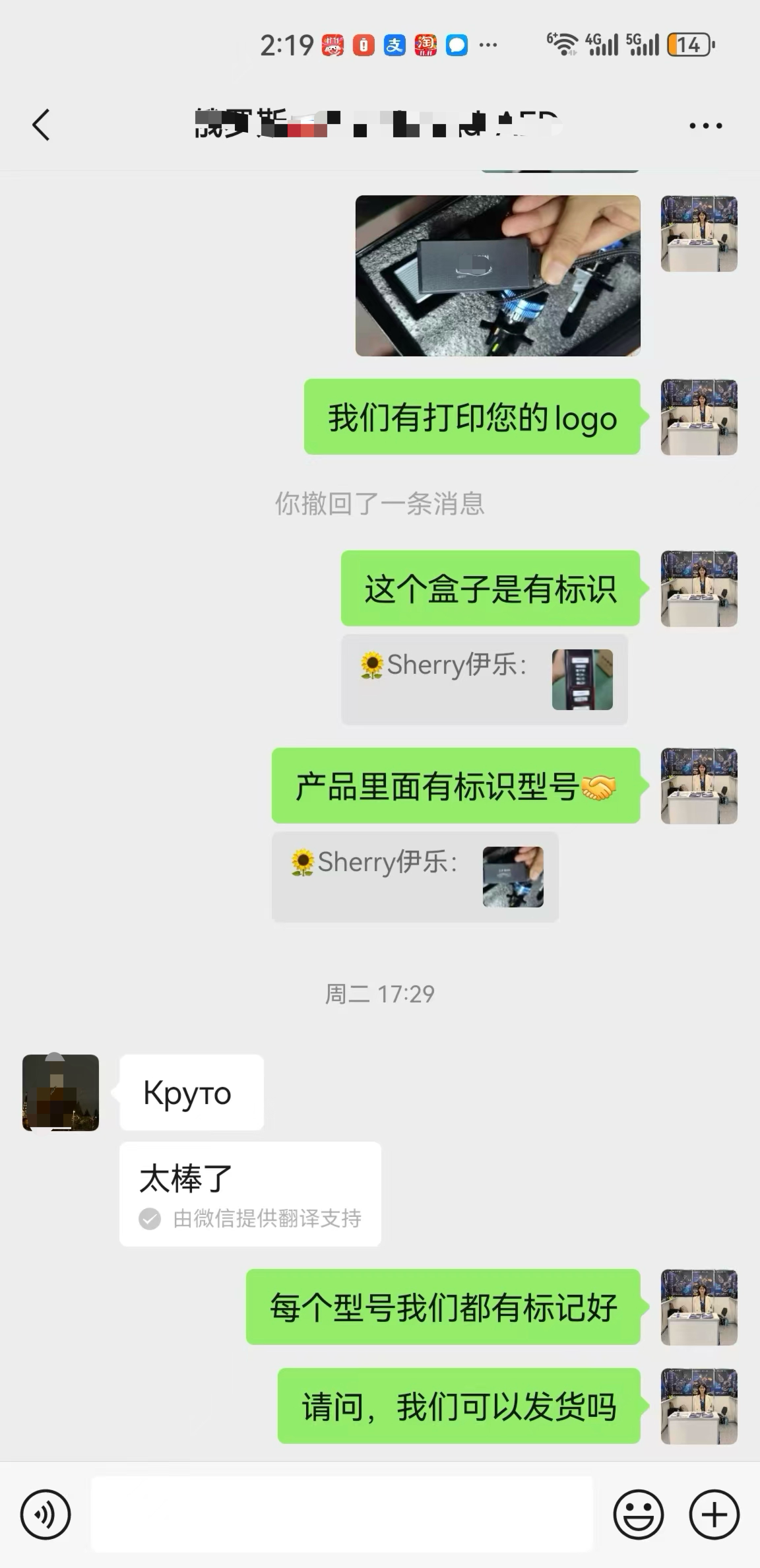Open the emoji sticker panel
The image size is (760, 1568).
pyautogui.click(x=638, y=1515)
